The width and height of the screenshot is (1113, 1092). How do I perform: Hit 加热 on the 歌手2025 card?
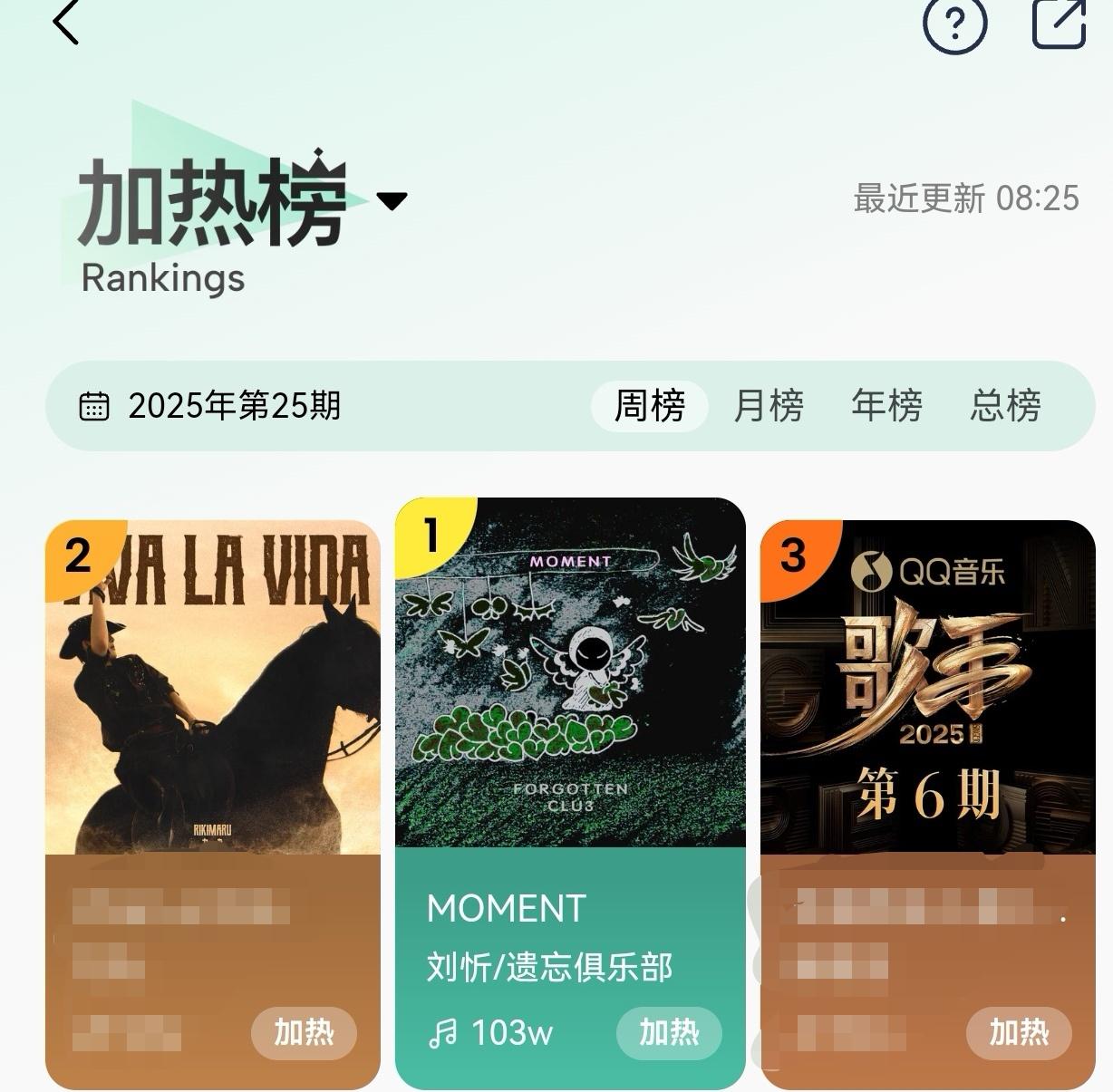point(1018,1032)
